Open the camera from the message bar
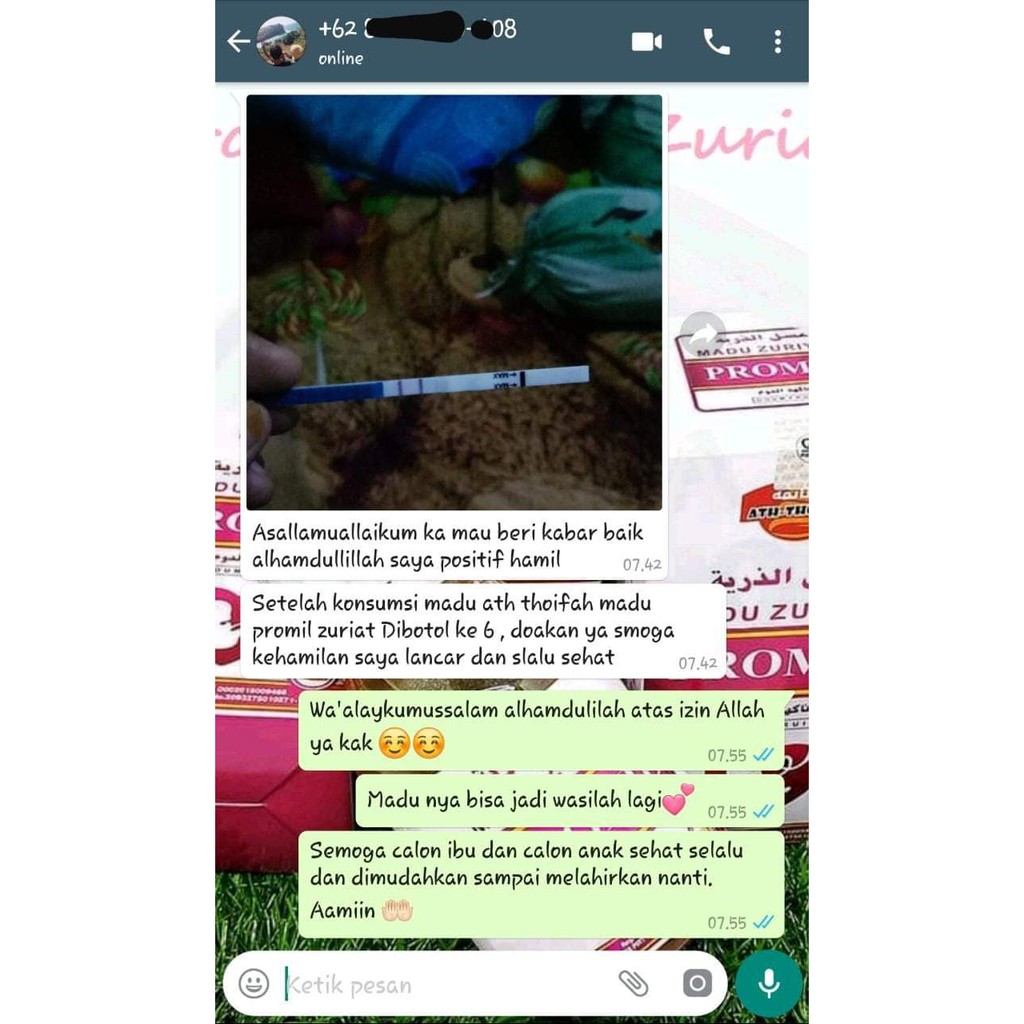This screenshot has height=1024, width=1024. (697, 983)
